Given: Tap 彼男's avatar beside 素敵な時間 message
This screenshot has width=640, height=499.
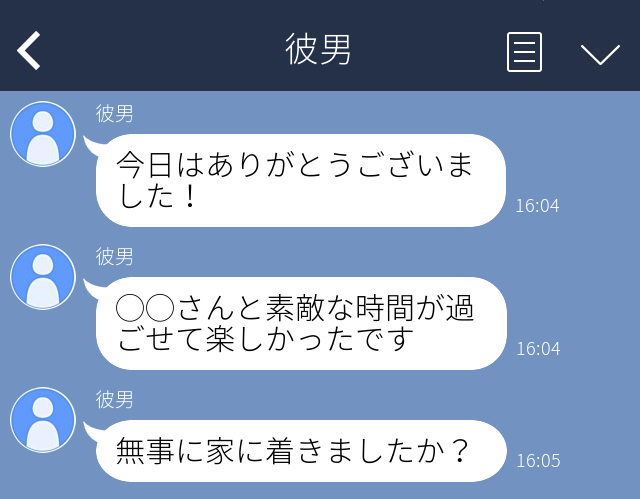Looking at the screenshot, I should click(43, 277).
